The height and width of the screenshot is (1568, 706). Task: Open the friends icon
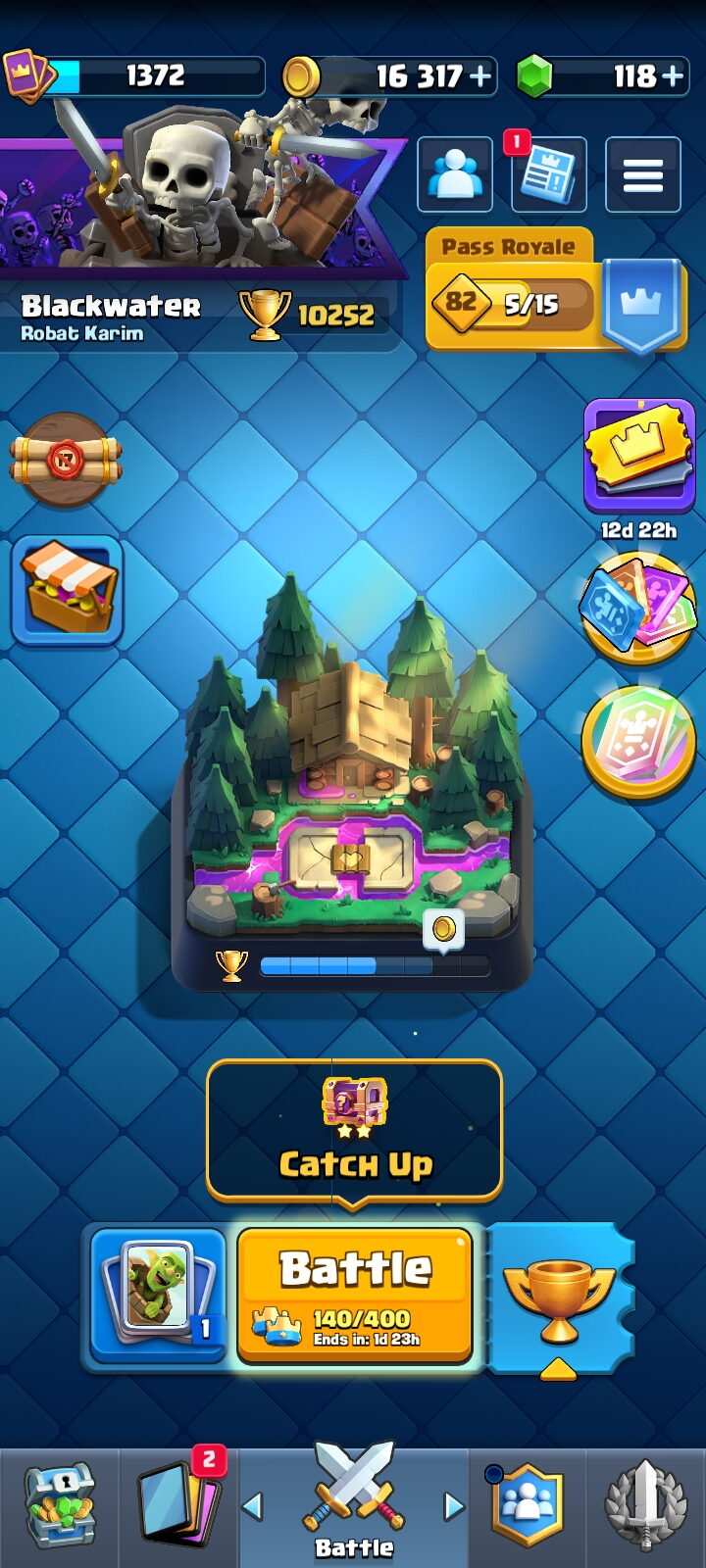[x=455, y=175]
